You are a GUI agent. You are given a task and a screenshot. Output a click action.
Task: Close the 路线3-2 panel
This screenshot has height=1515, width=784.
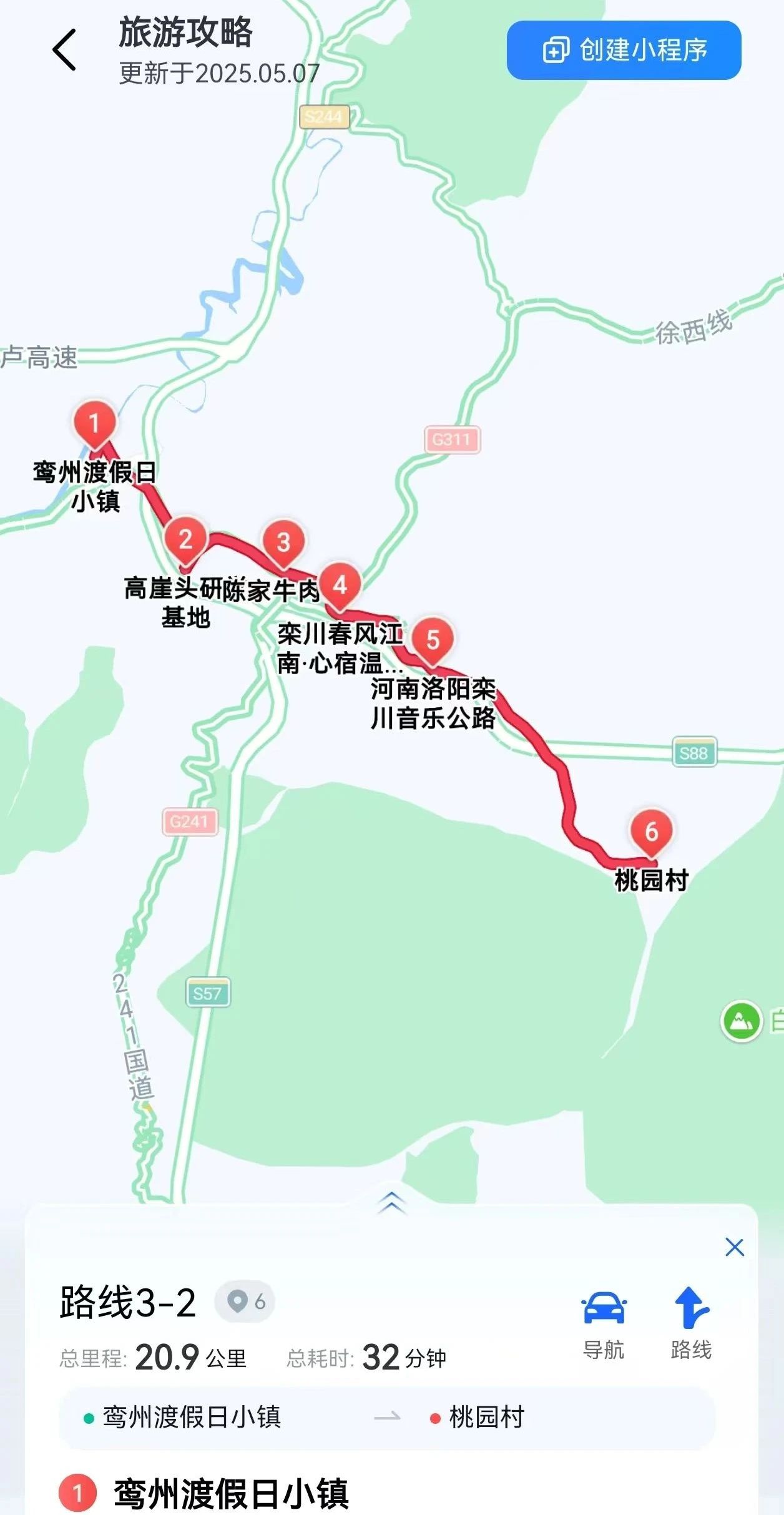click(x=735, y=1247)
